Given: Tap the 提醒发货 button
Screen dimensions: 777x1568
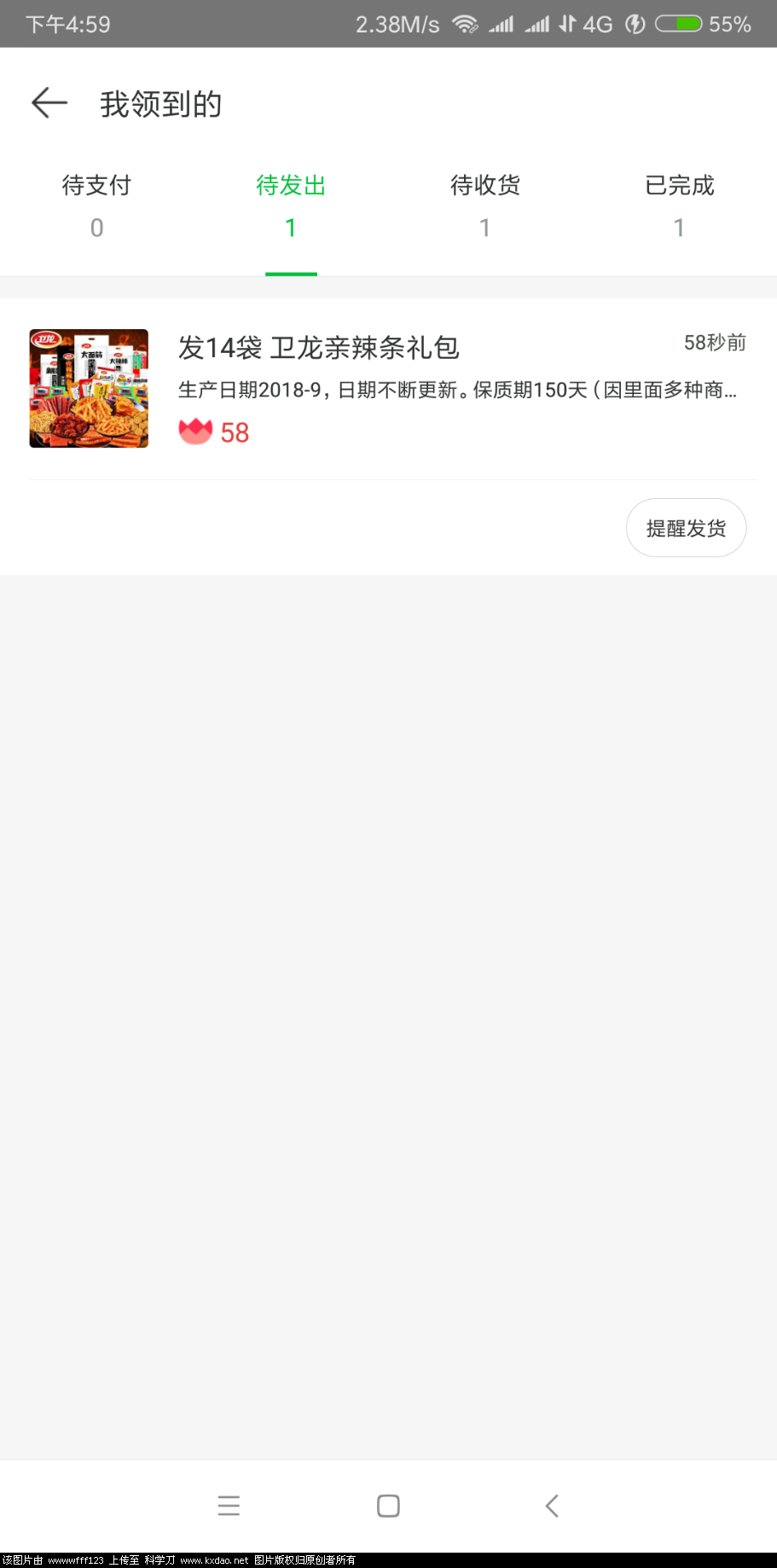Looking at the screenshot, I should [686, 527].
